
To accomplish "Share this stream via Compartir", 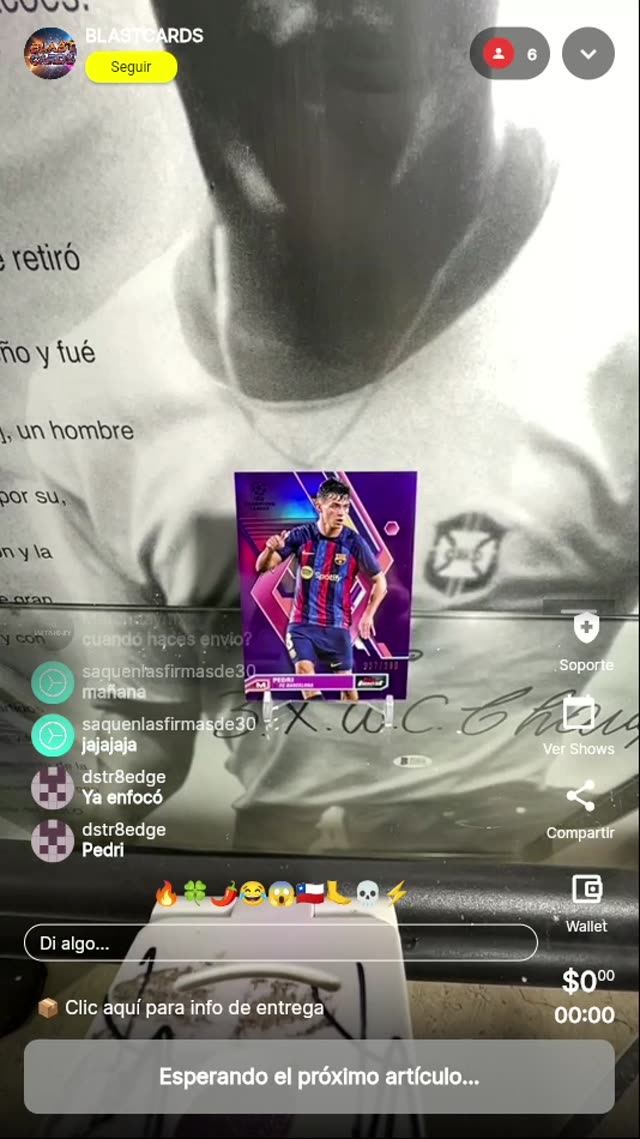I will [x=580, y=798].
